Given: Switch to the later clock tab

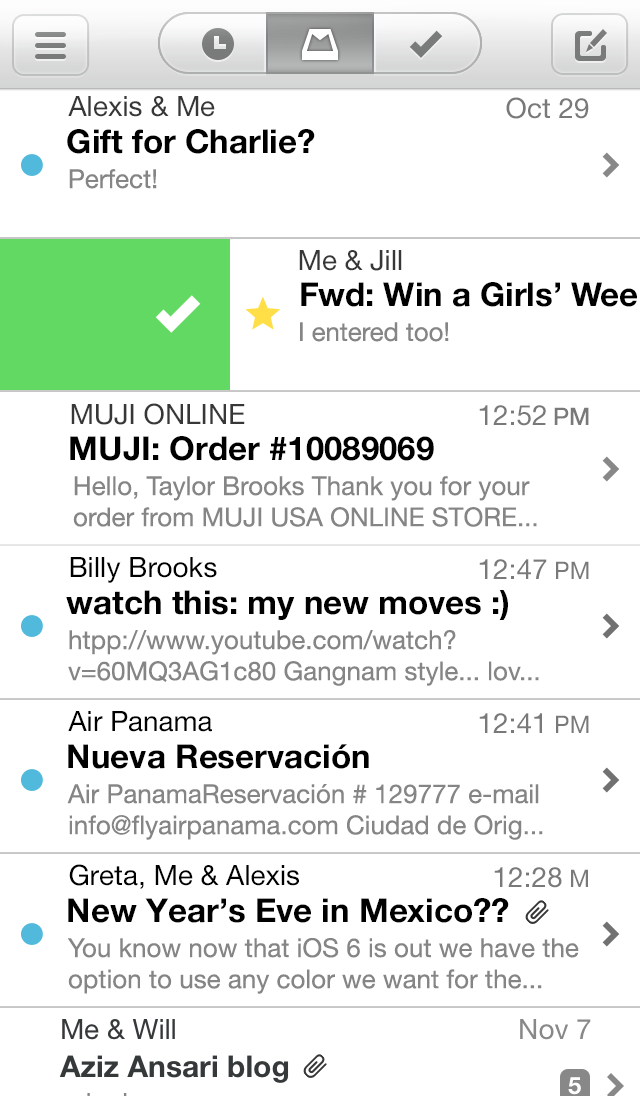Looking at the screenshot, I should point(216,44).
